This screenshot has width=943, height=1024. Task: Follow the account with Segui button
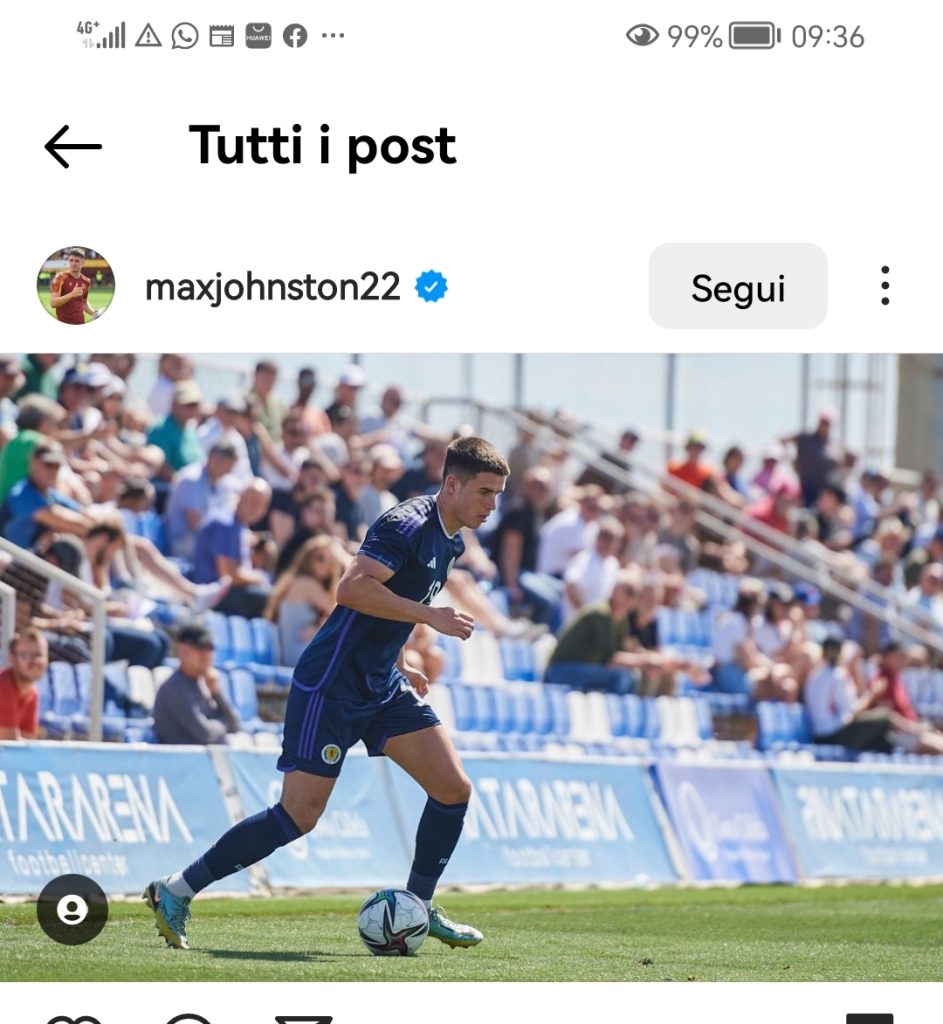click(x=738, y=286)
